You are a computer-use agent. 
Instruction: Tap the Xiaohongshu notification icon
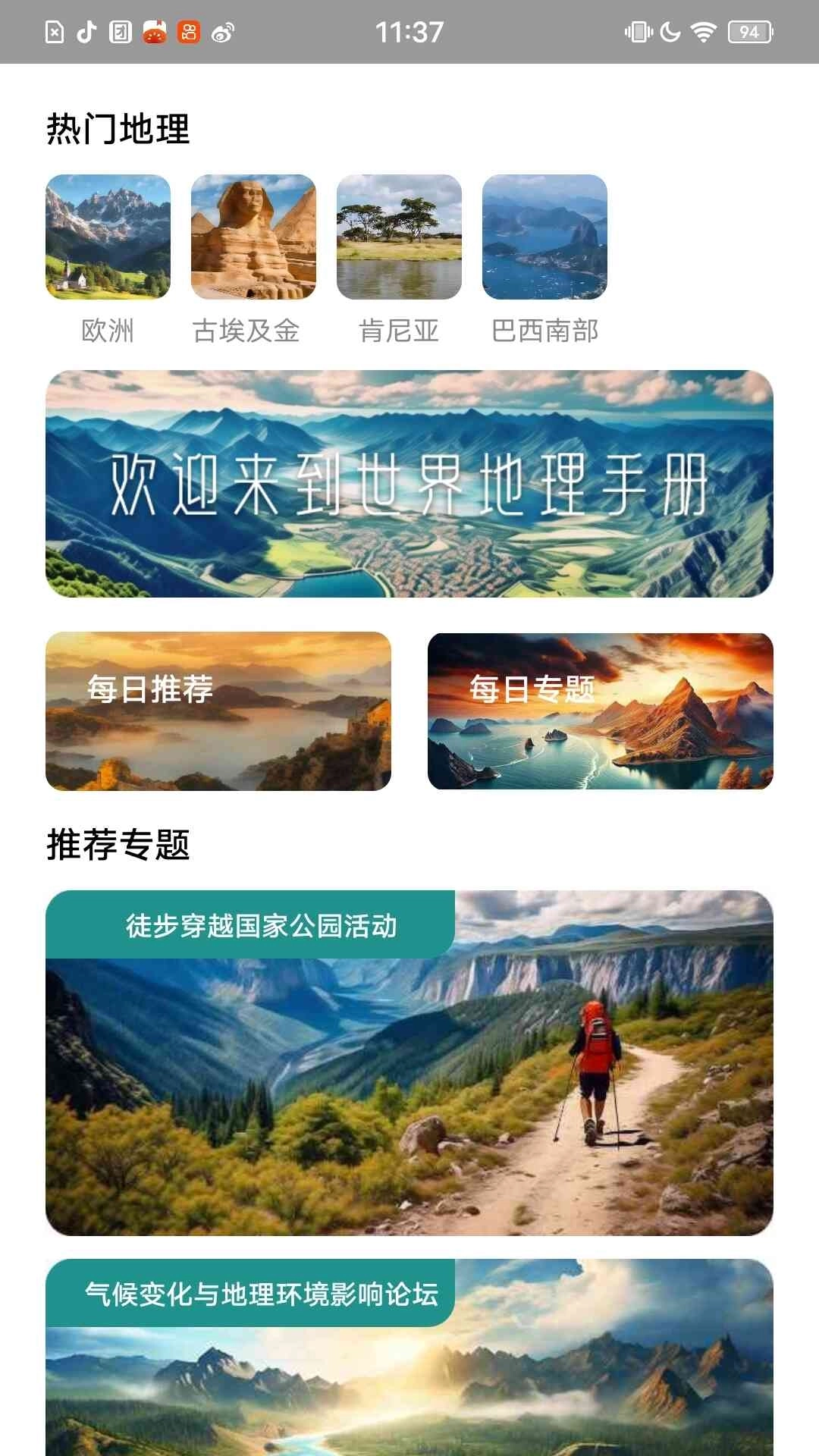tap(154, 30)
